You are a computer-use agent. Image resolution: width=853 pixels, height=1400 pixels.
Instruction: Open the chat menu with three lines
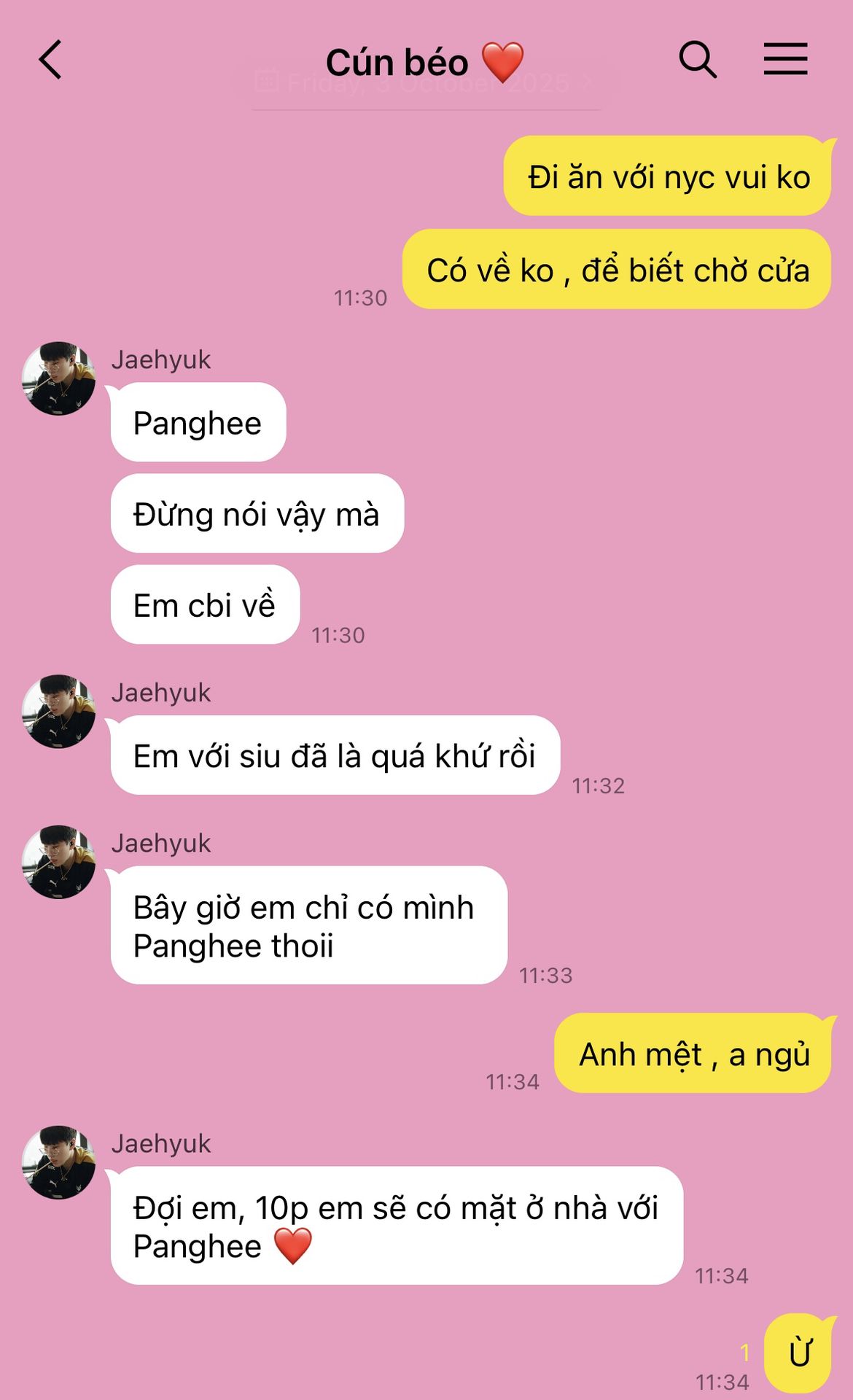(785, 60)
